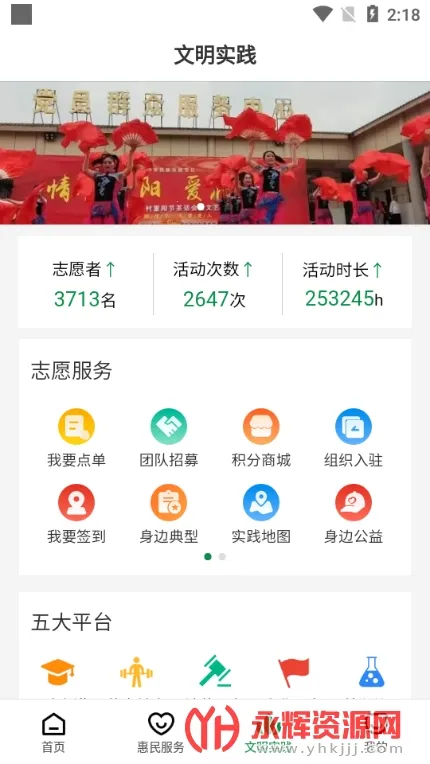Open the flask science platform icon

point(372,671)
